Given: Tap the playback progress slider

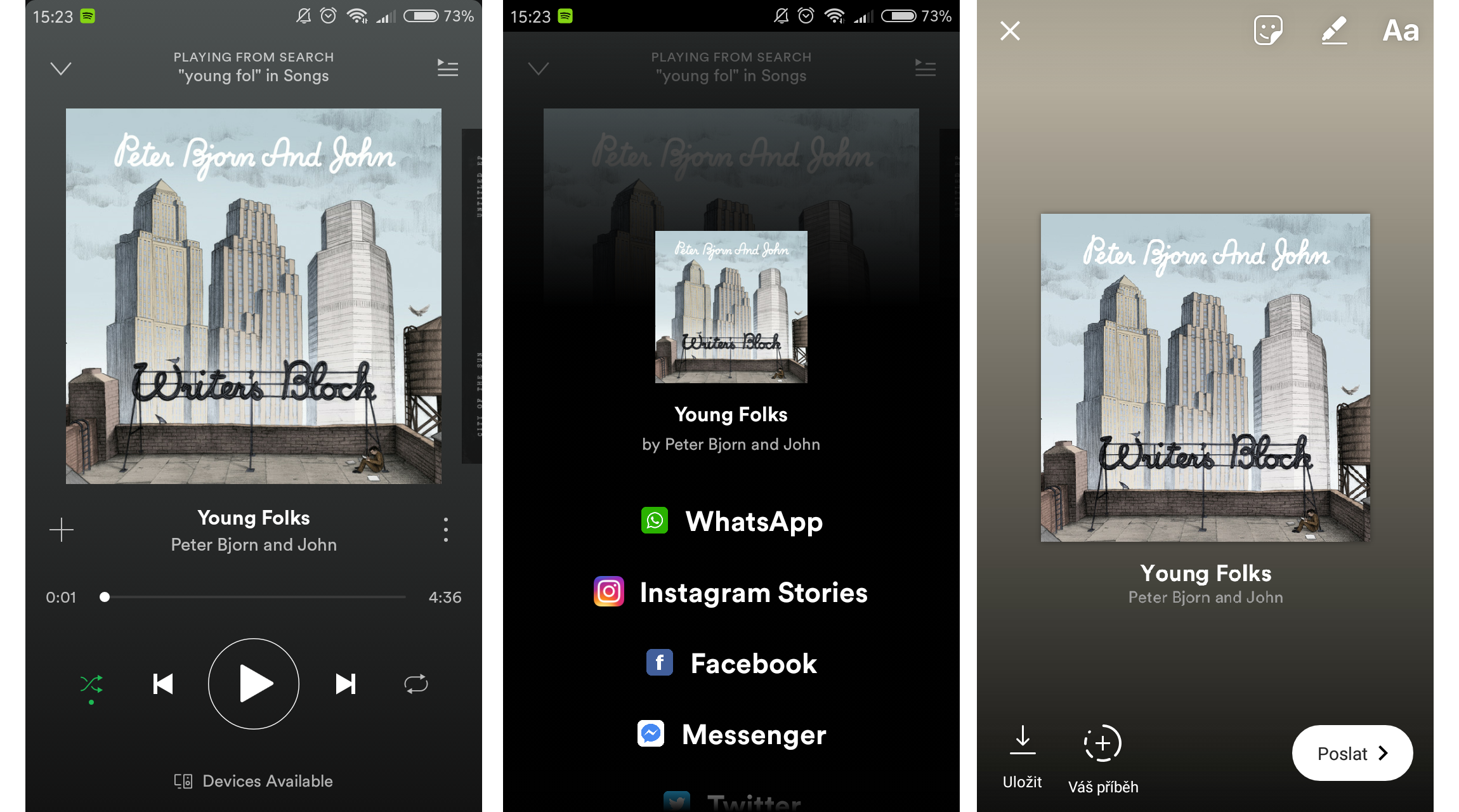Looking at the screenshot, I should pyautogui.click(x=254, y=597).
